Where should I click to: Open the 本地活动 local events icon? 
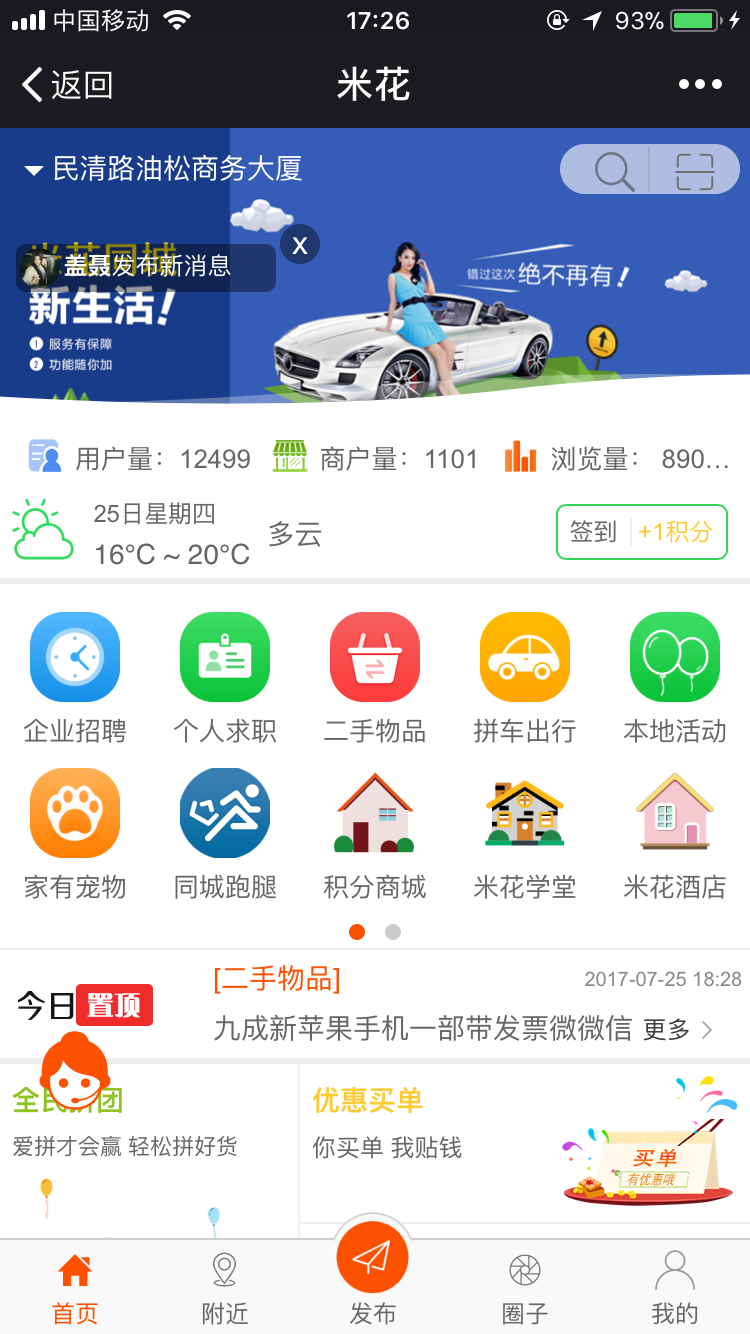[x=674, y=657]
